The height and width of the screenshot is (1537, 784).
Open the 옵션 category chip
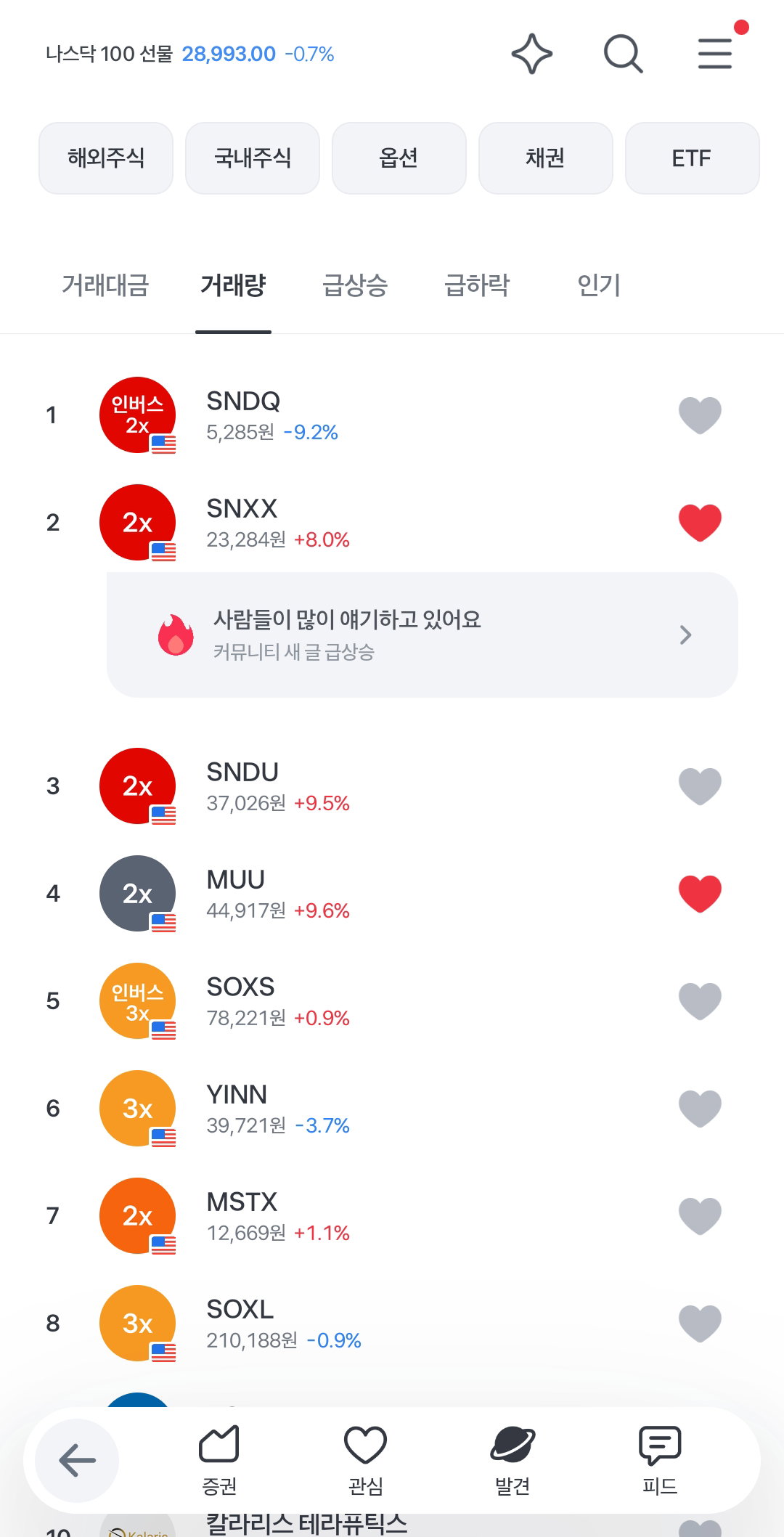point(399,158)
